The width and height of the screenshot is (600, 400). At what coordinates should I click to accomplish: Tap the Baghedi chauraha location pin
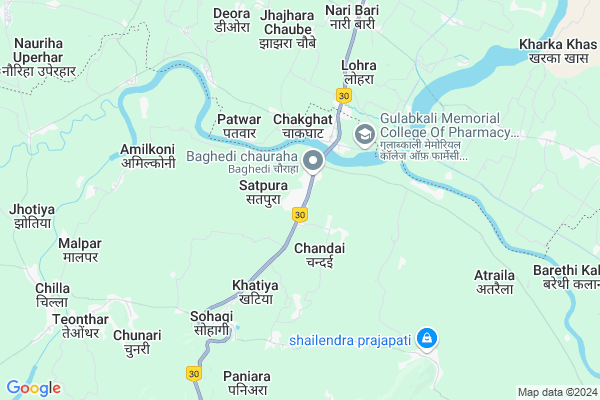314,161
